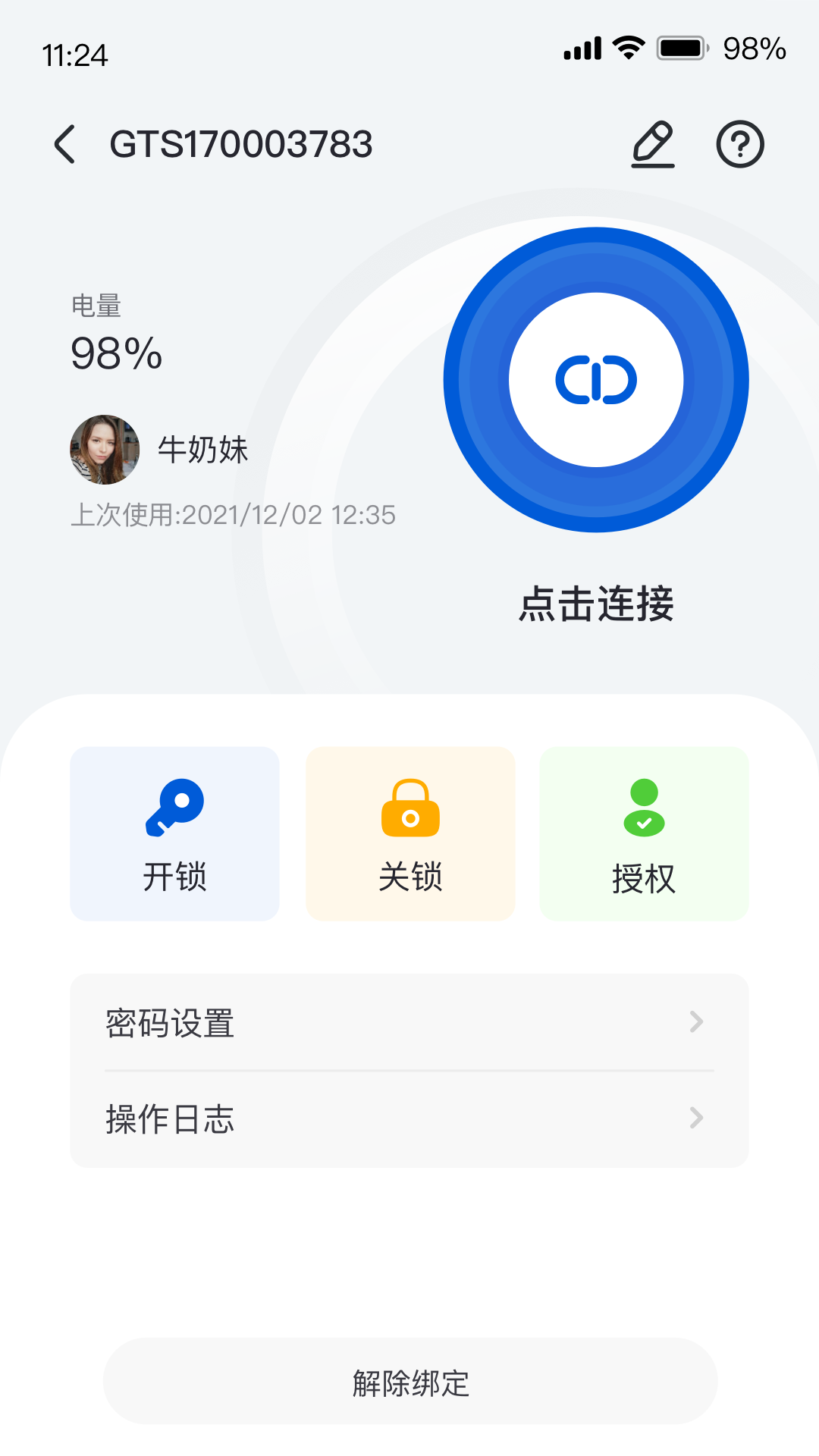This screenshot has height=1456, width=819.
Task: Tap the 98% battery level display
Action: (115, 353)
